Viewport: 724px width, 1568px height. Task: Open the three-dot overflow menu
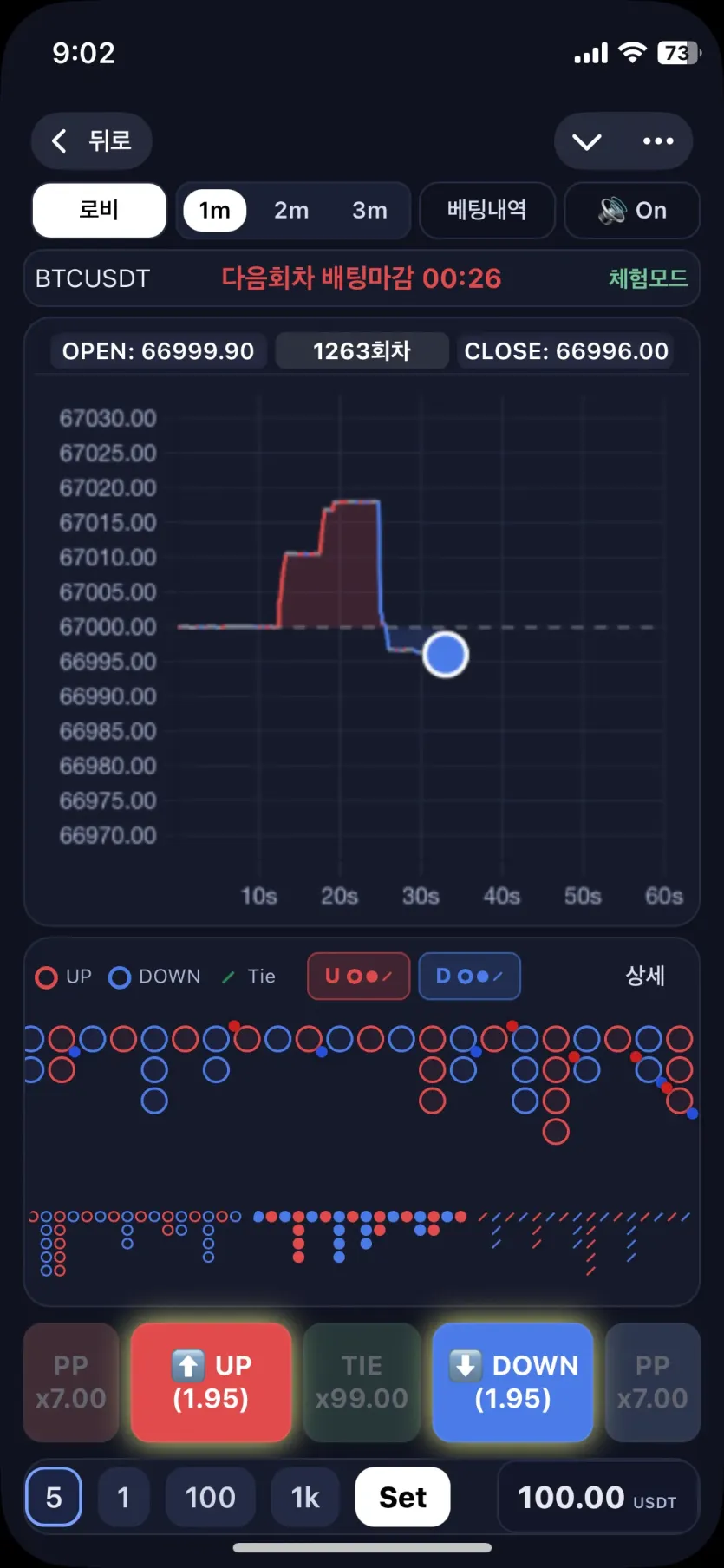pos(658,141)
